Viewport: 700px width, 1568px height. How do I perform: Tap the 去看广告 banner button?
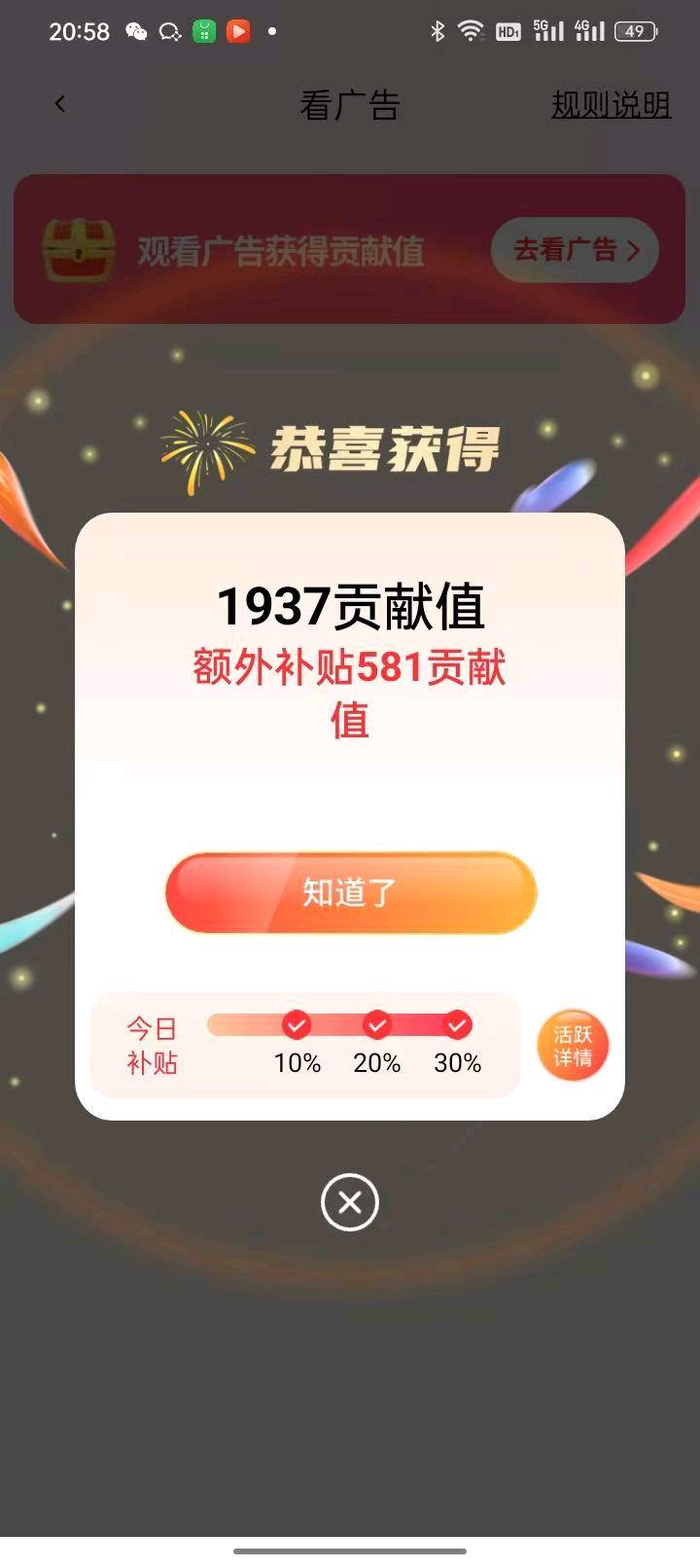573,250
